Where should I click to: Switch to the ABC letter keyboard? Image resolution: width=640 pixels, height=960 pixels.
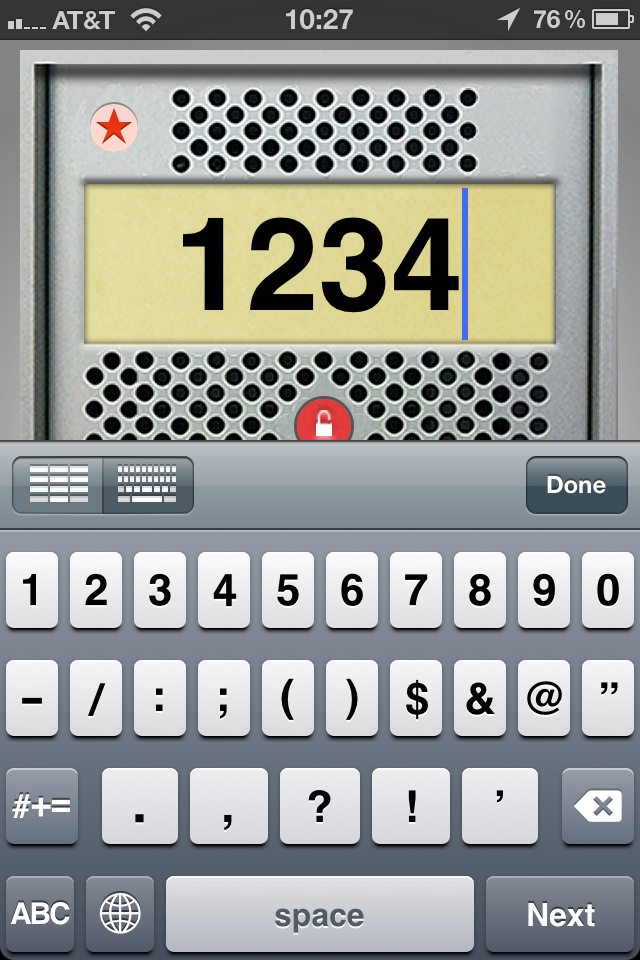pos(40,913)
